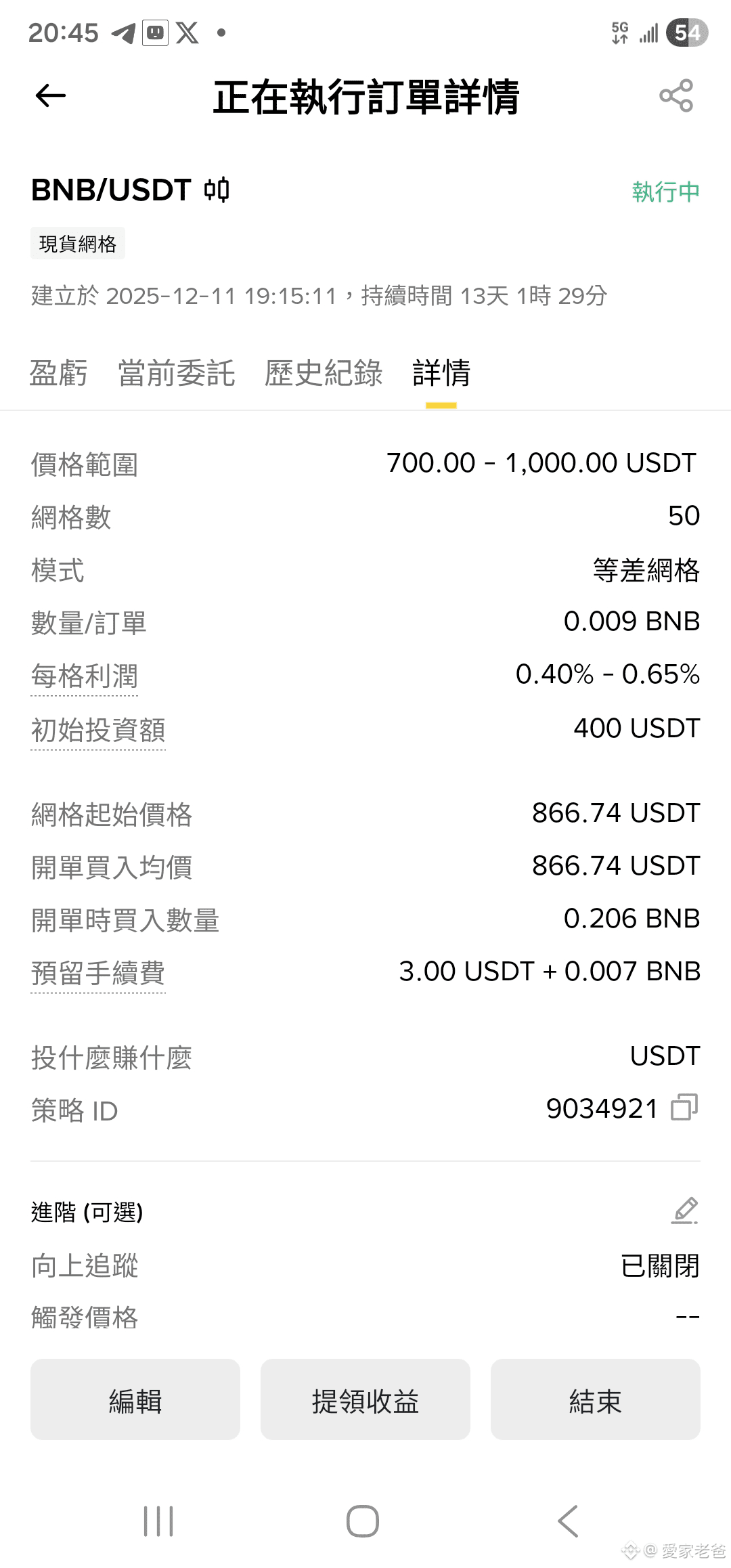This screenshot has height=1568, width=731.
Task: Open the 歷史紀錄 tab
Action: click(324, 373)
